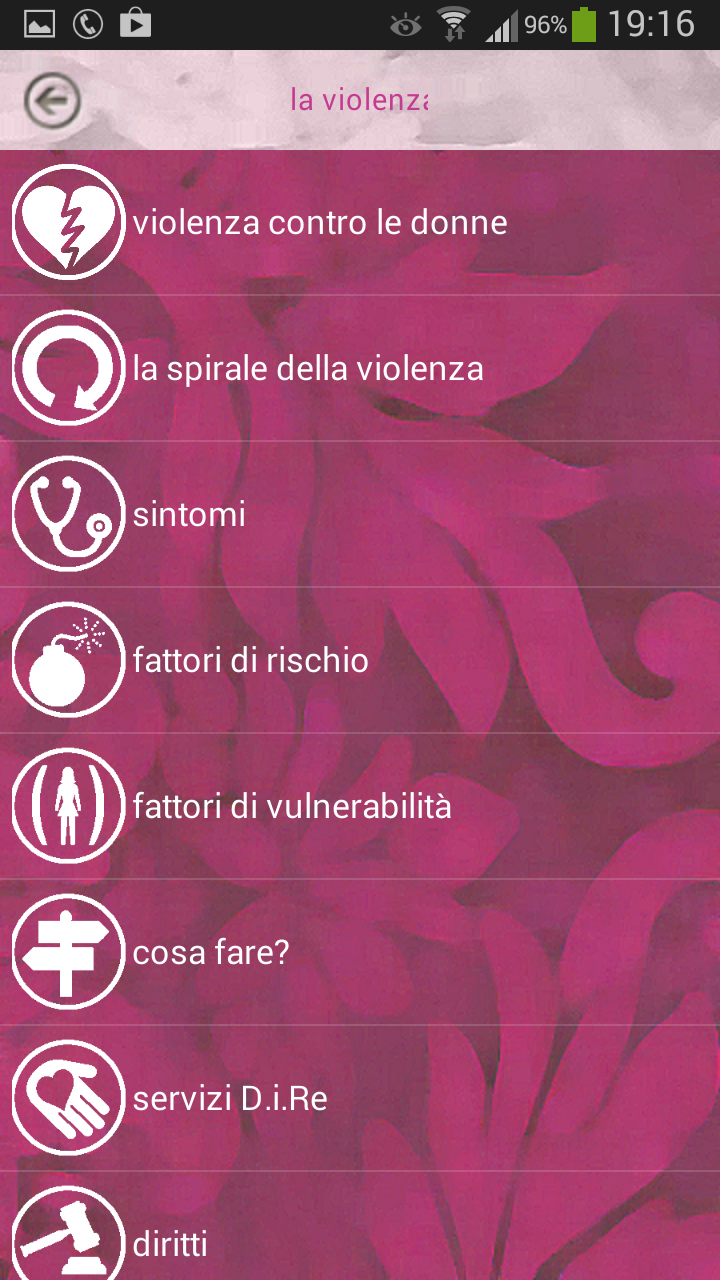Open 'la spirale della violenza'

pyautogui.click(x=360, y=368)
